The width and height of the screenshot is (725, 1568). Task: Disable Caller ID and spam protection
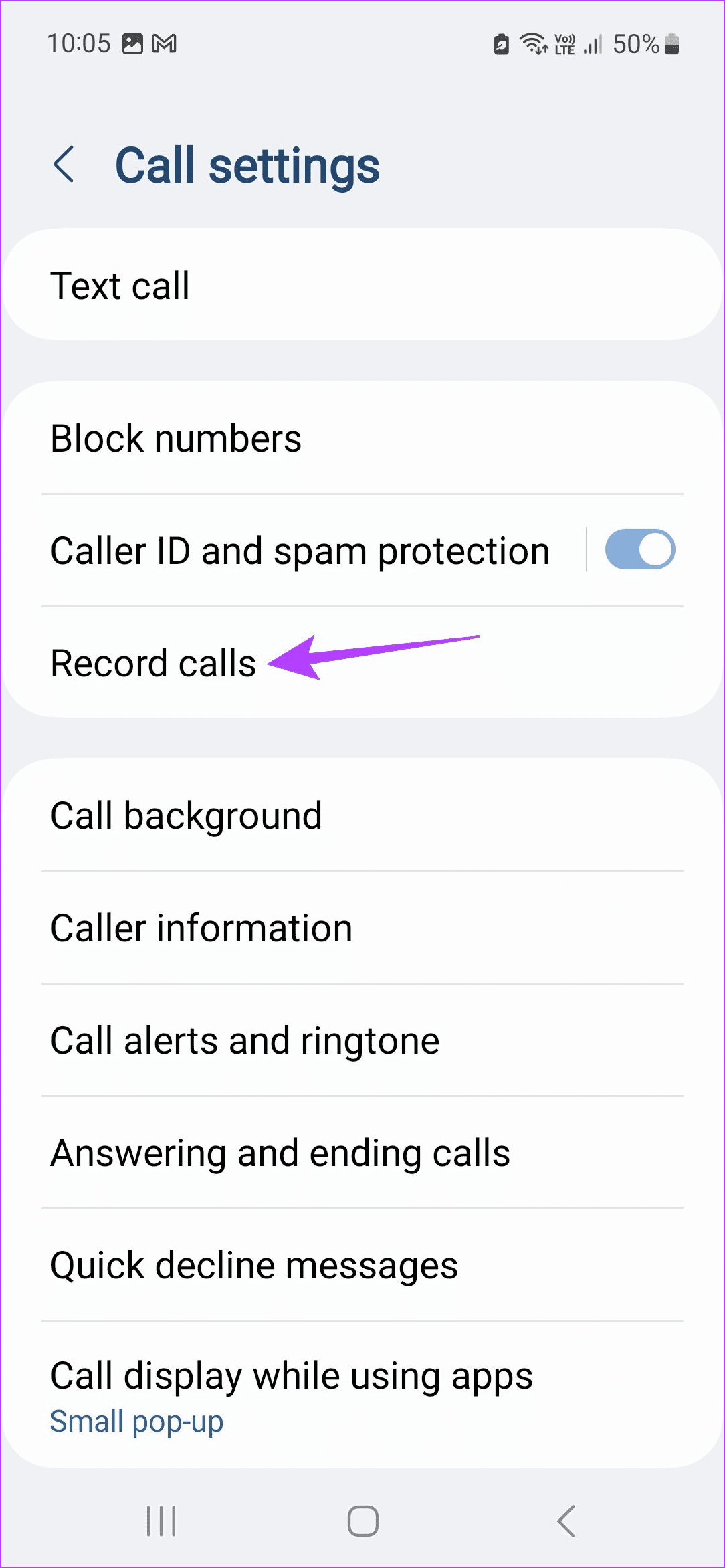coord(640,549)
